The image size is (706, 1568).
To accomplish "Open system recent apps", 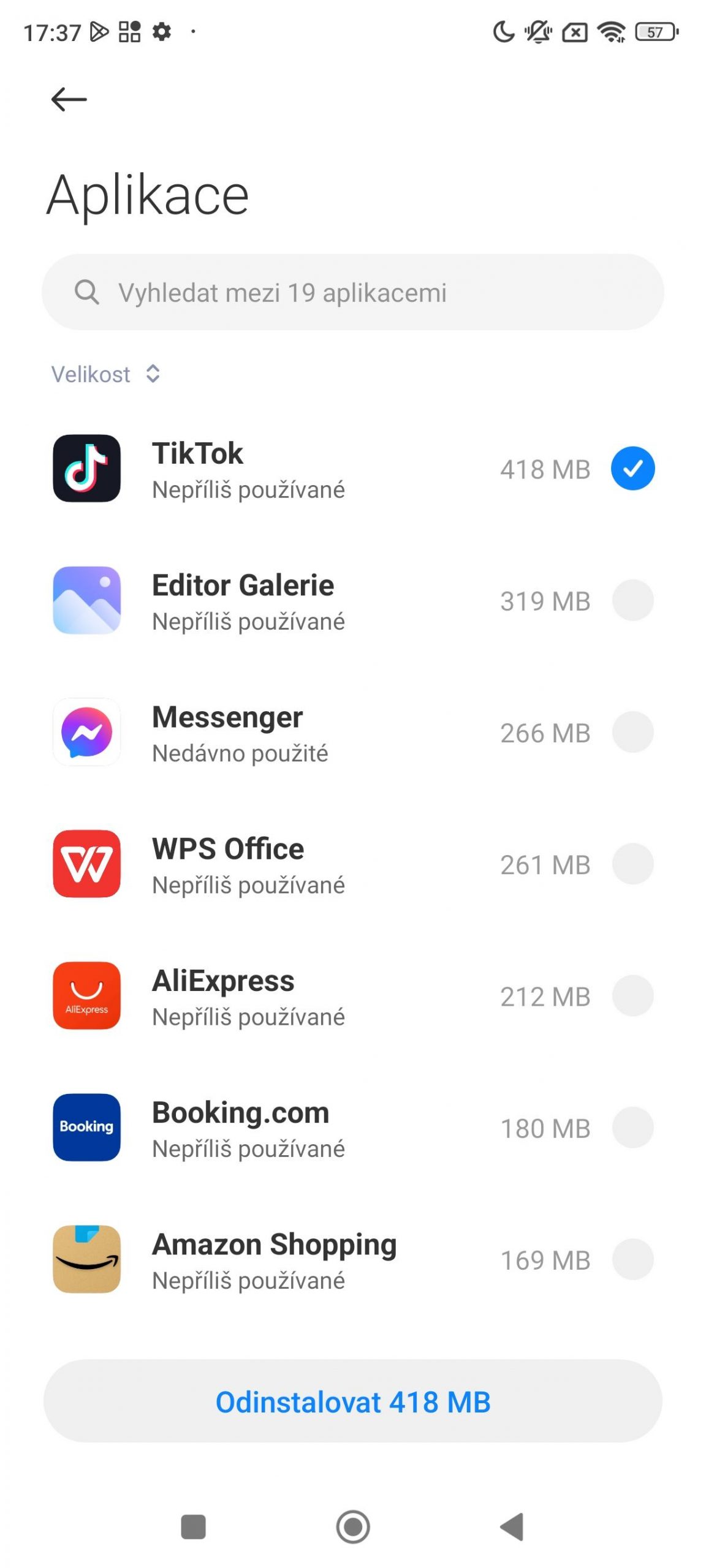I will 193,1526.
